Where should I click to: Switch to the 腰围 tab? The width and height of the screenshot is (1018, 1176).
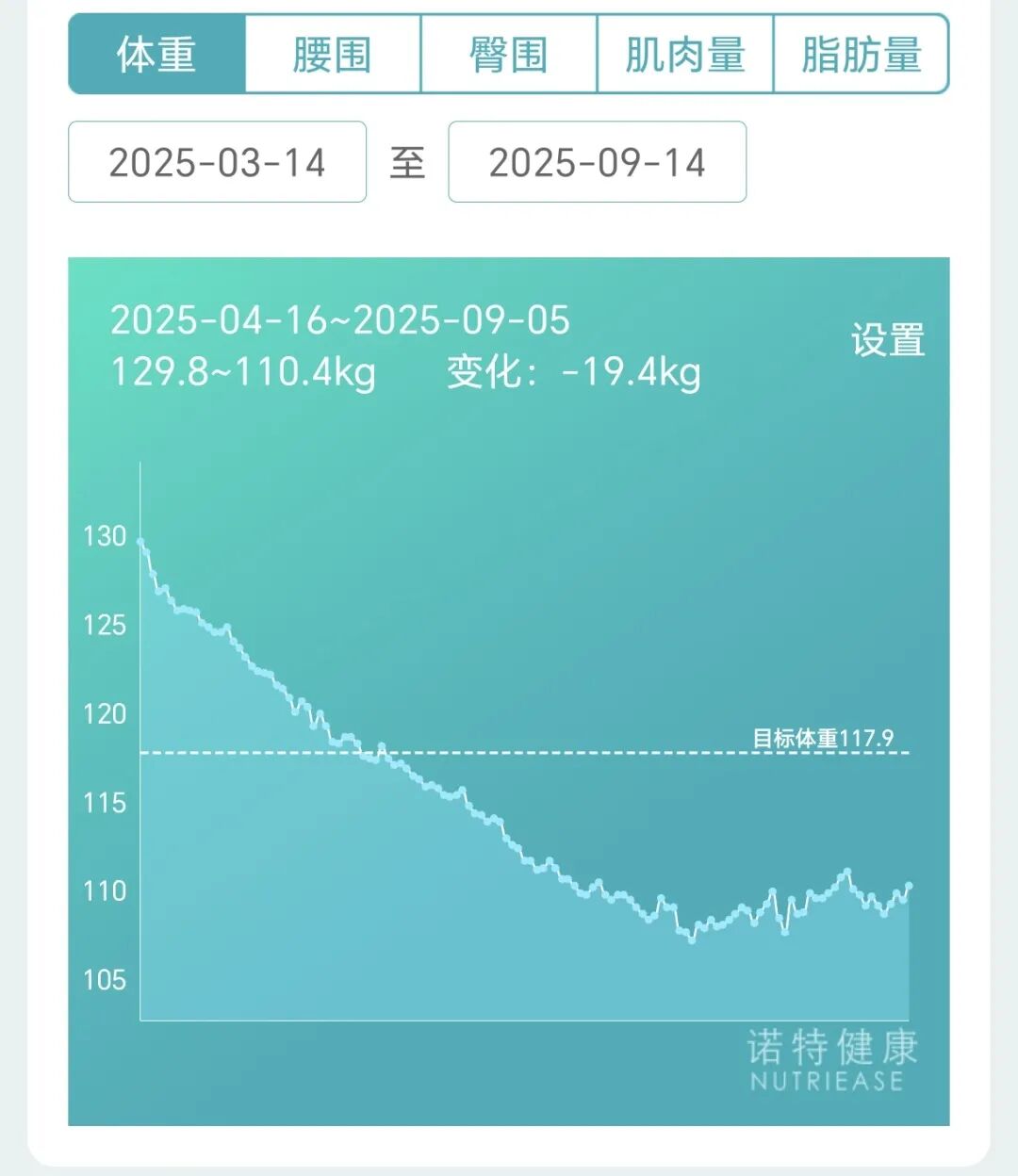(x=333, y=55)
